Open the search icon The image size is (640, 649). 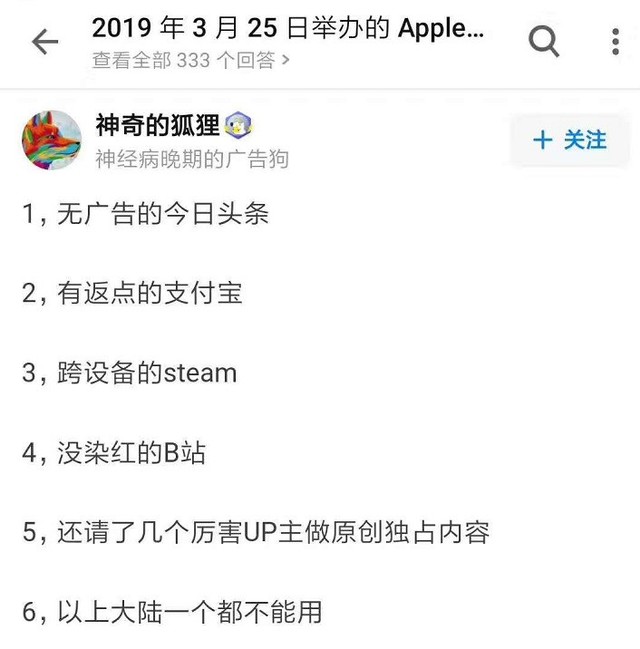(544, 42)
